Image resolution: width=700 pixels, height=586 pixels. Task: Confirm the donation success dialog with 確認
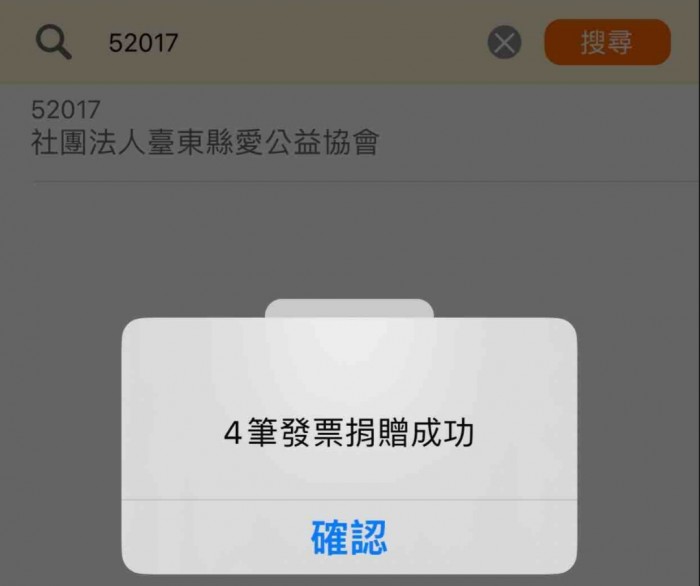(349, 537)
